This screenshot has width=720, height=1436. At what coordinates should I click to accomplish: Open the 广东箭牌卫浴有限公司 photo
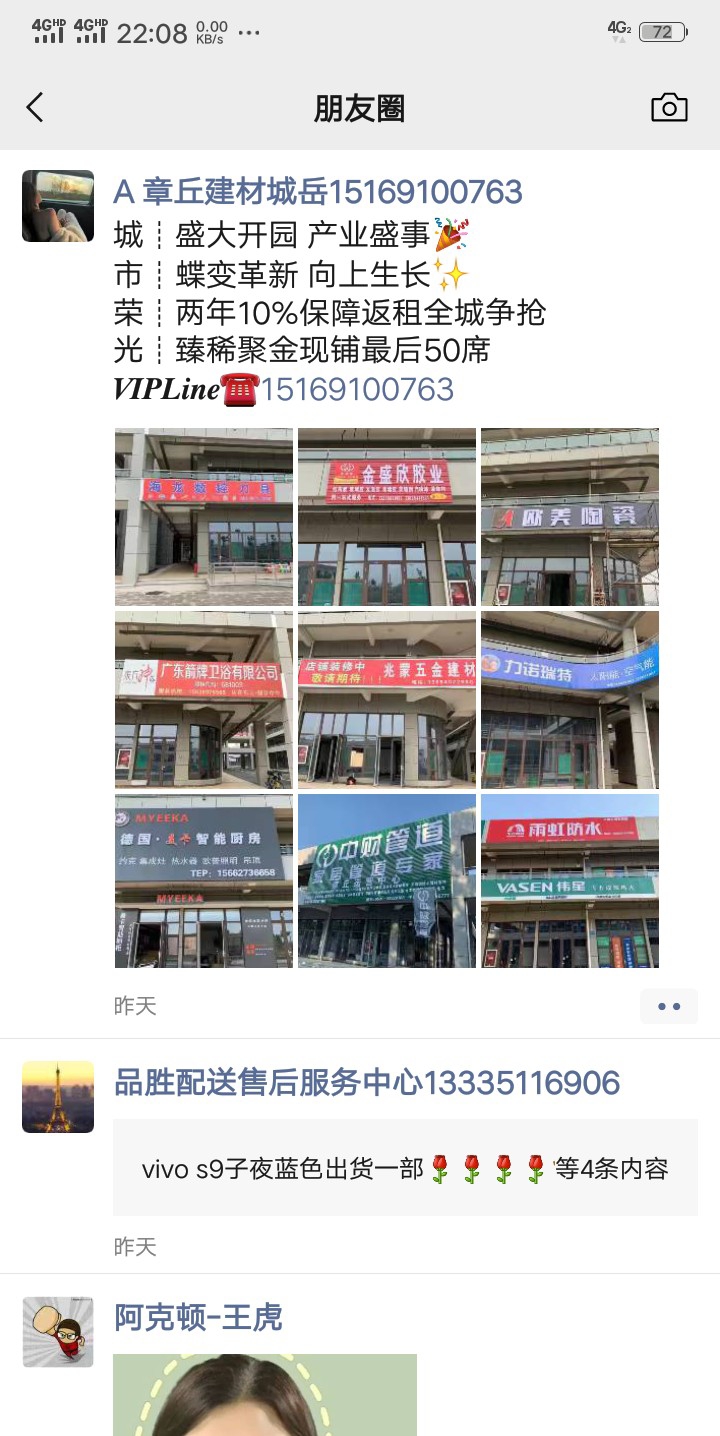point(204,700)
